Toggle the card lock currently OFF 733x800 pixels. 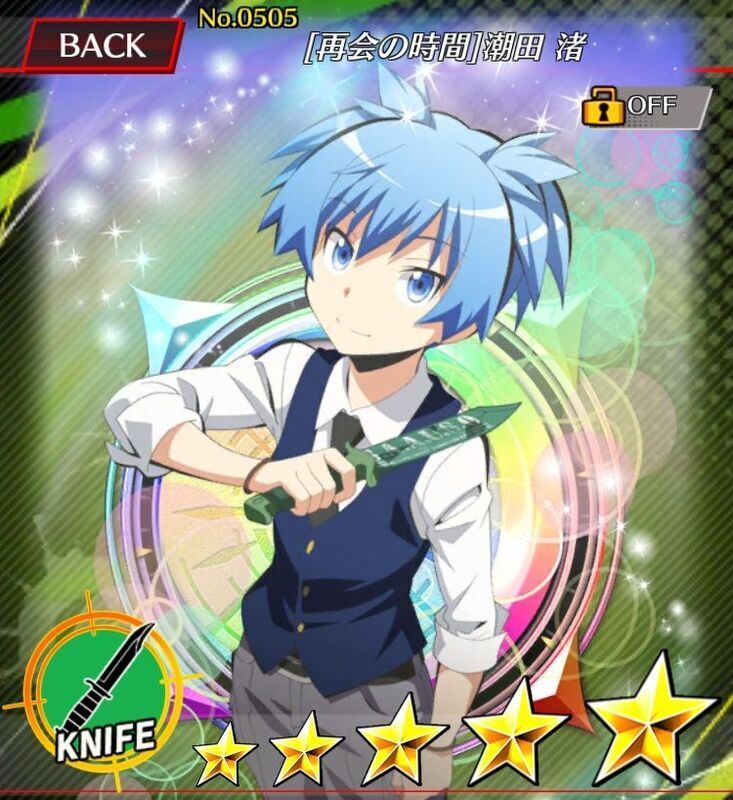point(643,106)
